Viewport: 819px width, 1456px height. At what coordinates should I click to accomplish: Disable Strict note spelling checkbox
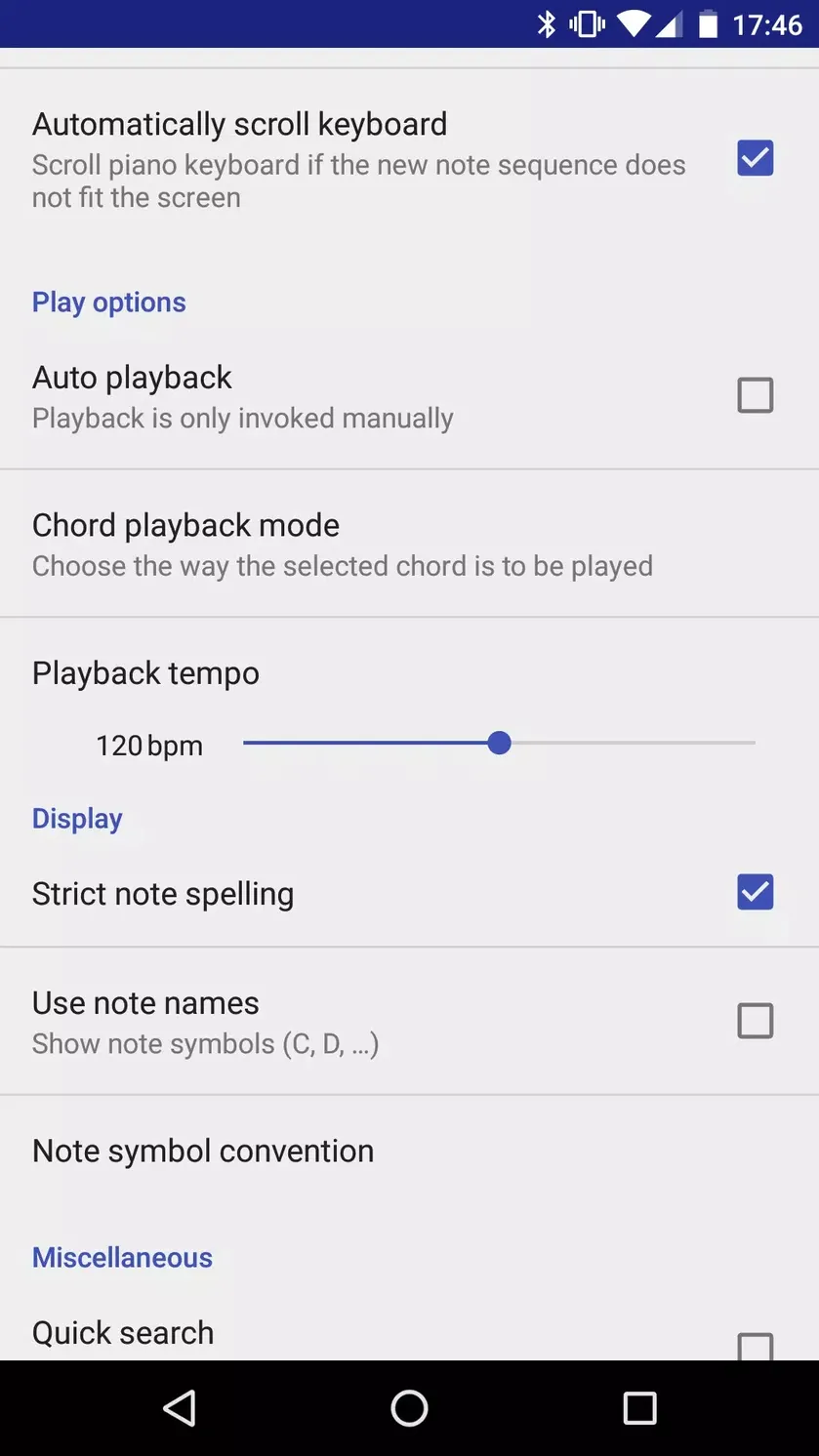(x=755, y=892)
